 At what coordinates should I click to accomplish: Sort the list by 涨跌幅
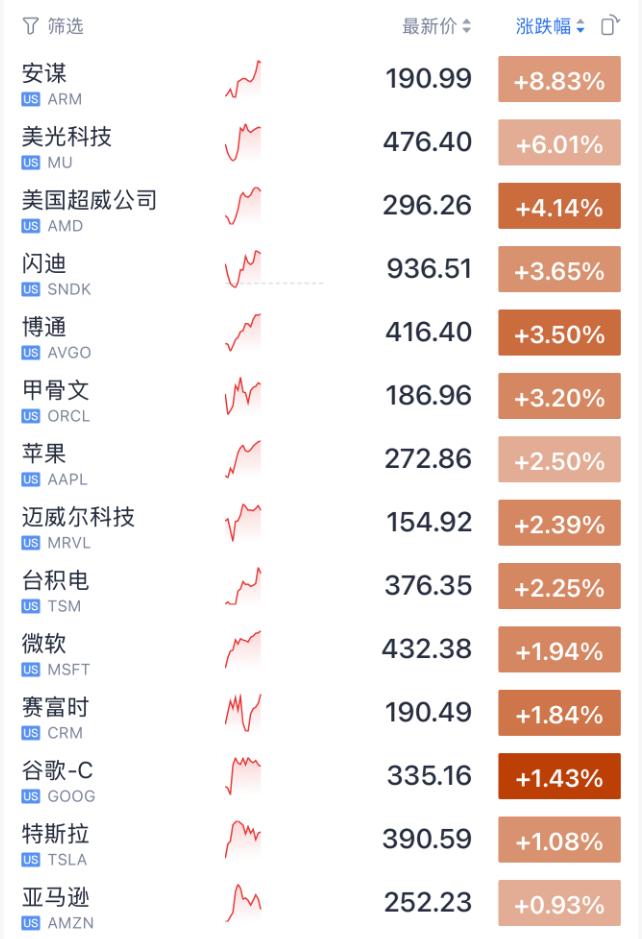point(550,26)
